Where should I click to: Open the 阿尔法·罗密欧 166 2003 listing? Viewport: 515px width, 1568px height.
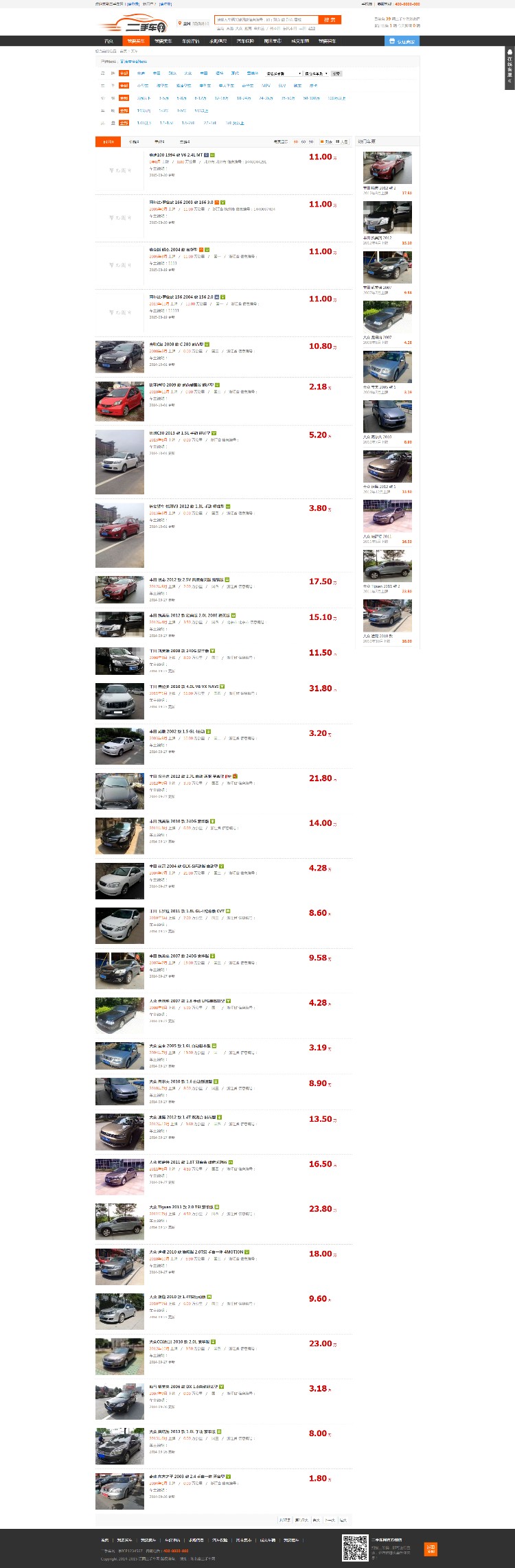click(x=181, y=203)
